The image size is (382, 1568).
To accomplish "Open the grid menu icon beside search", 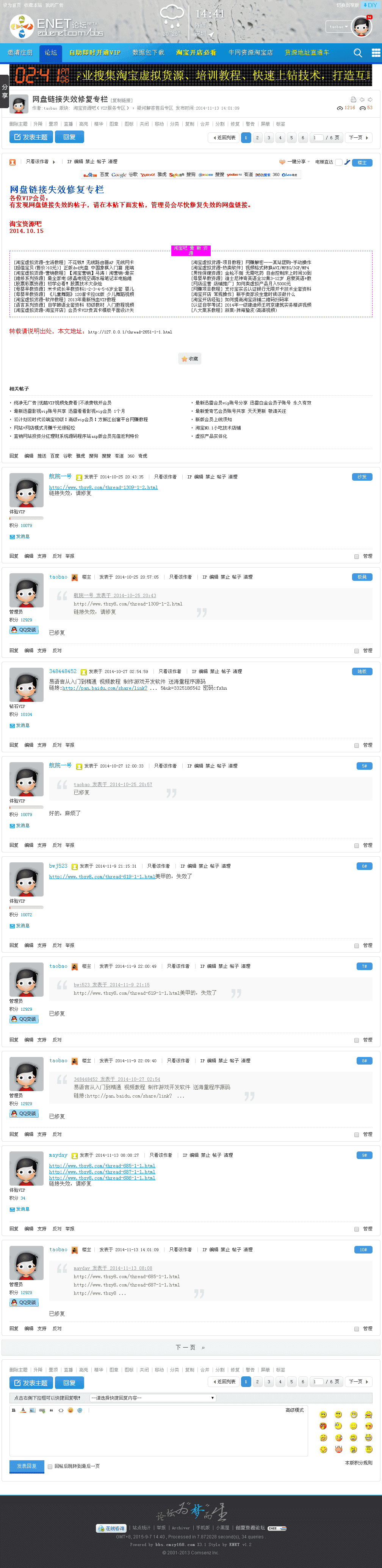I will pos(376,52).
